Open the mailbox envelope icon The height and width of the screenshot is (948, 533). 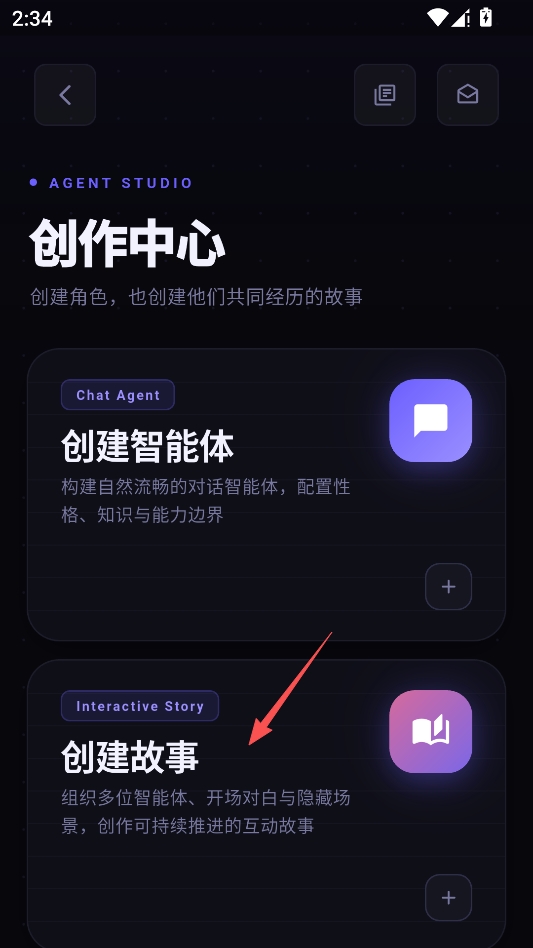468,95
